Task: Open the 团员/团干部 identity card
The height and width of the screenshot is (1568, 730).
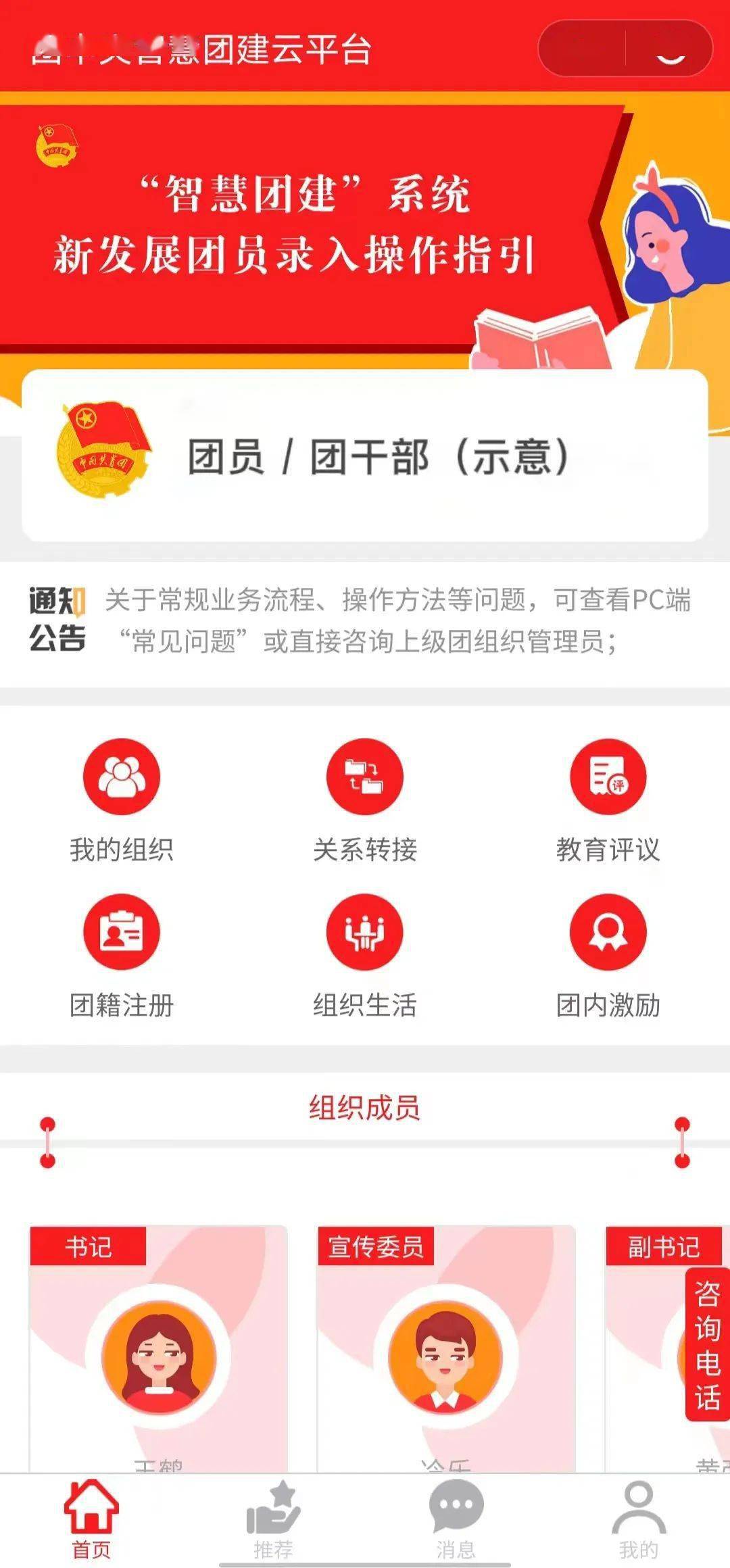Action: pos(365,456)
